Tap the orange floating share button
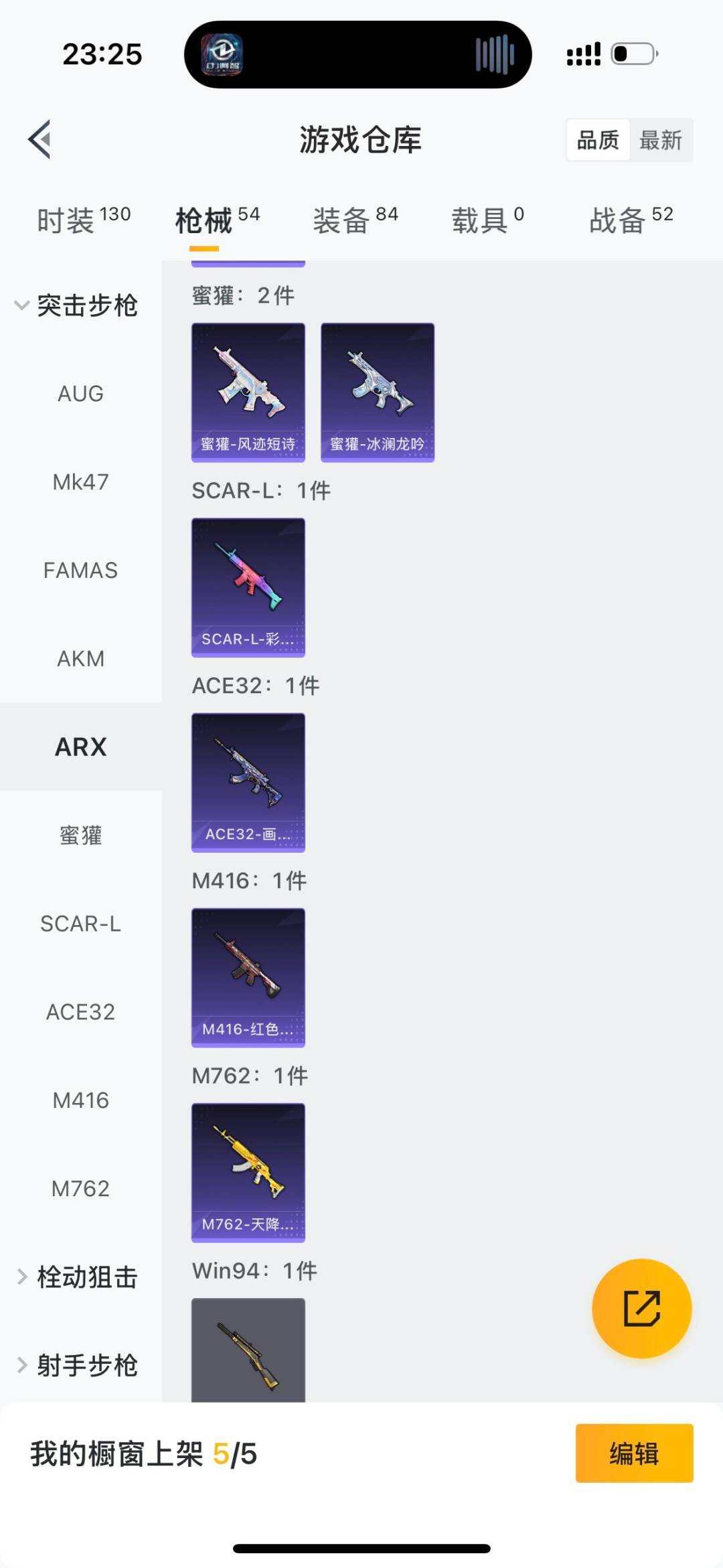 point(641,1308)
